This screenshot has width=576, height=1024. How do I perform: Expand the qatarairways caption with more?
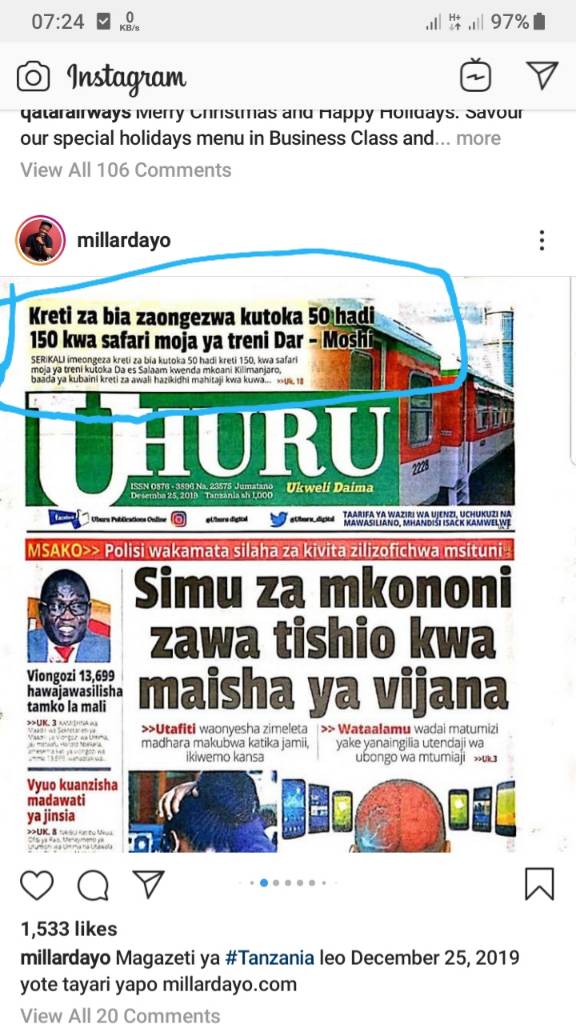478,138
